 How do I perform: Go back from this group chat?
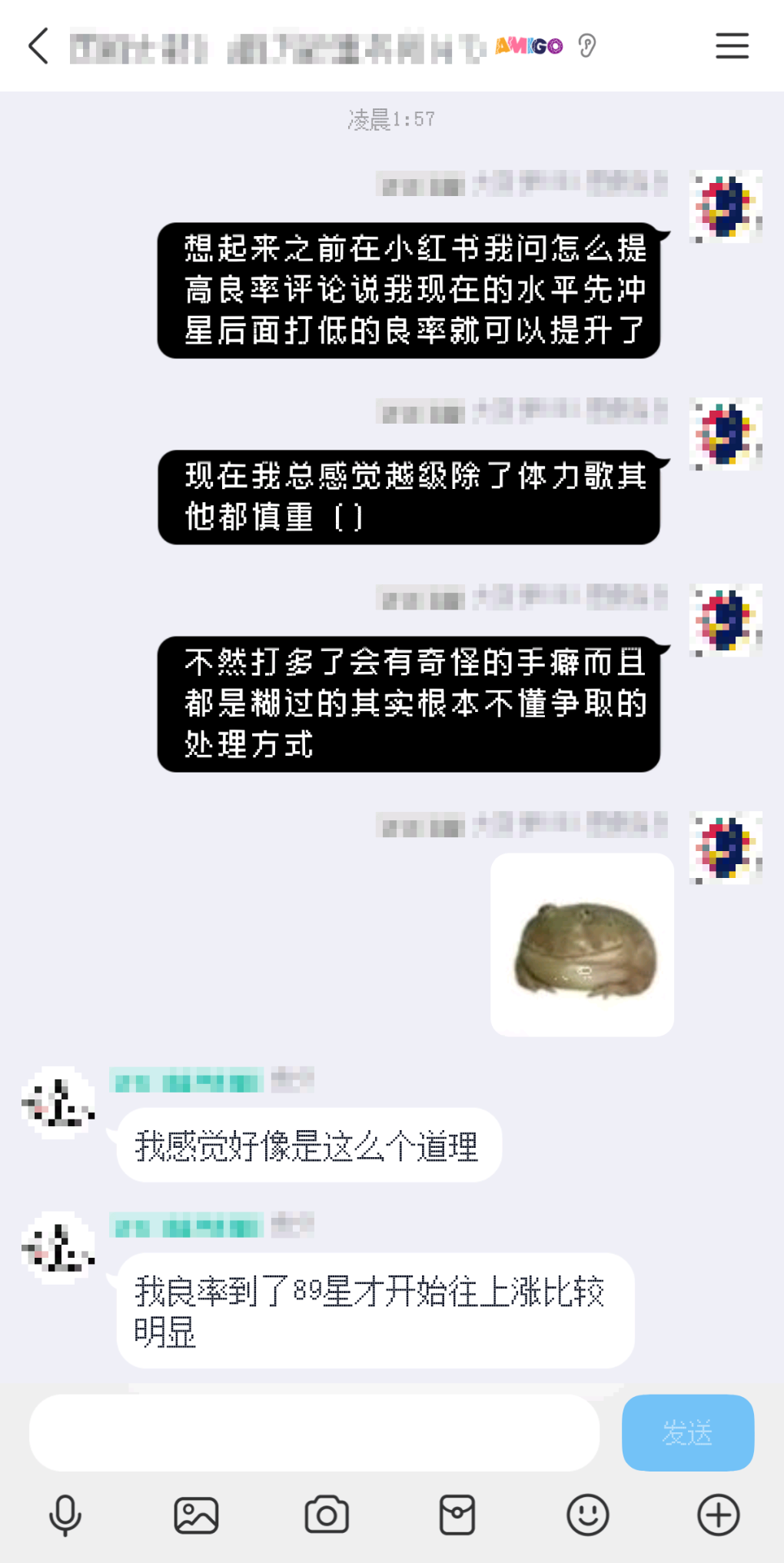[38, 46]
